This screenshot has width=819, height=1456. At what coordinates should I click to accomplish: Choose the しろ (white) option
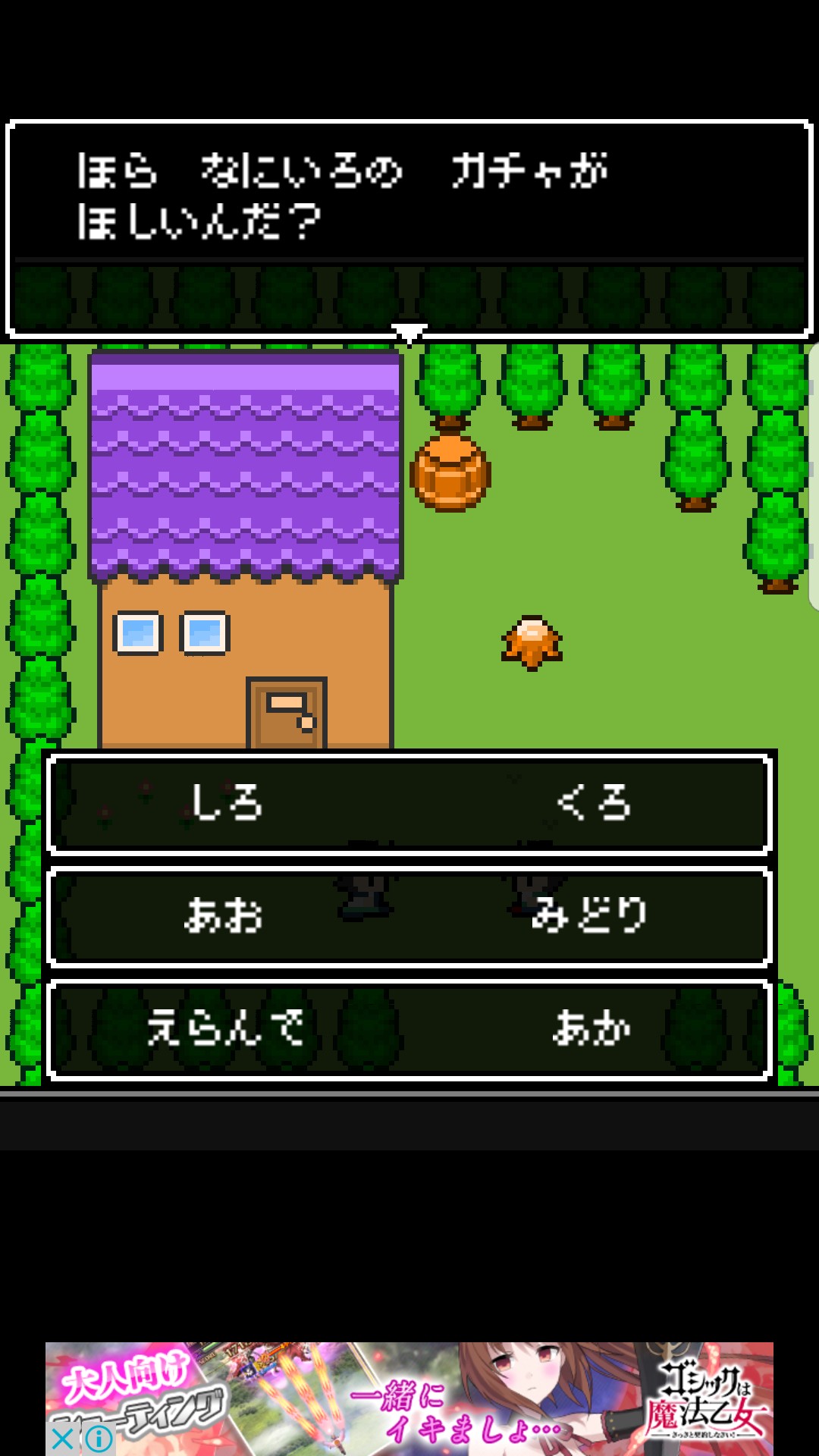226,802
